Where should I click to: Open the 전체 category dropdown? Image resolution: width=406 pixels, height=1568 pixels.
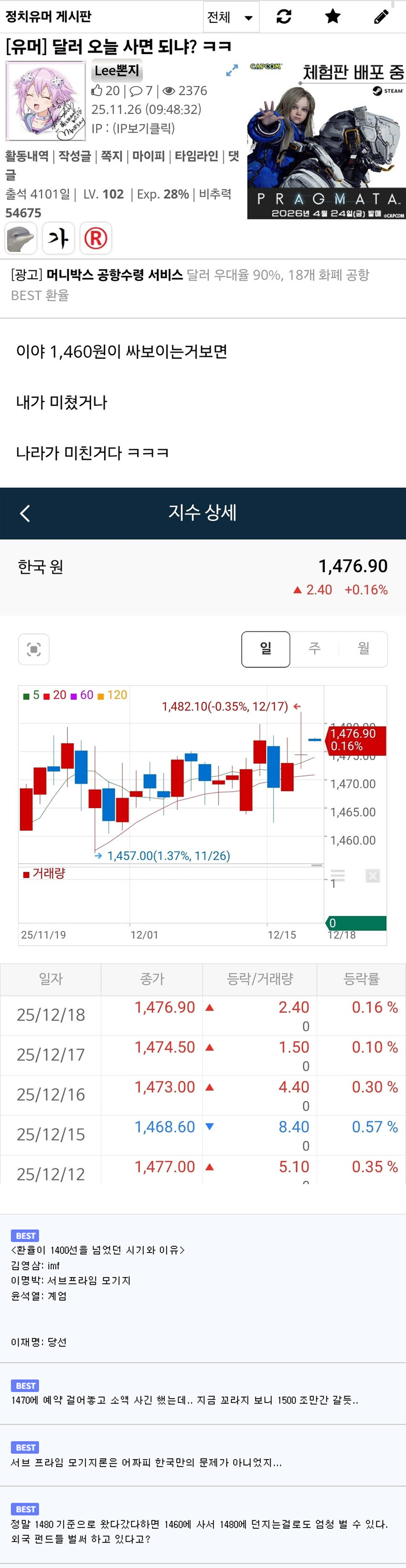[x=231, y=17]
